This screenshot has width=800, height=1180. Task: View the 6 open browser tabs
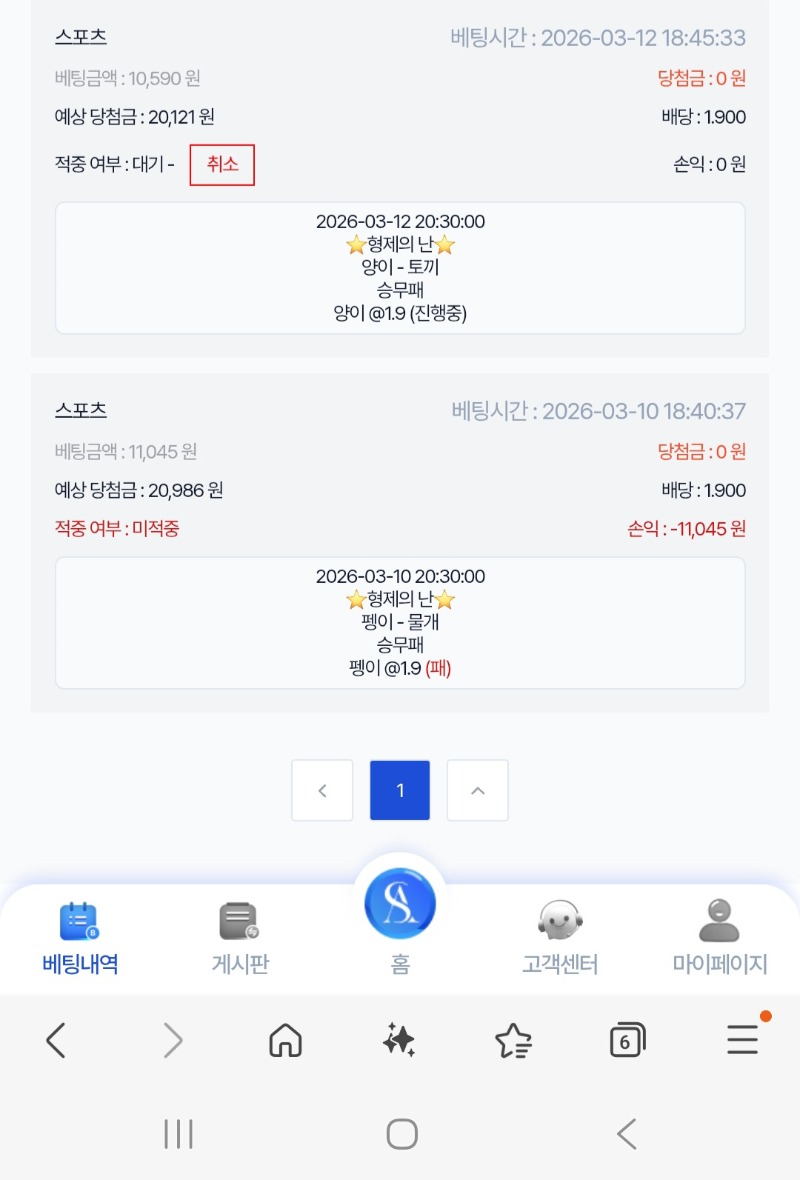627,1042
